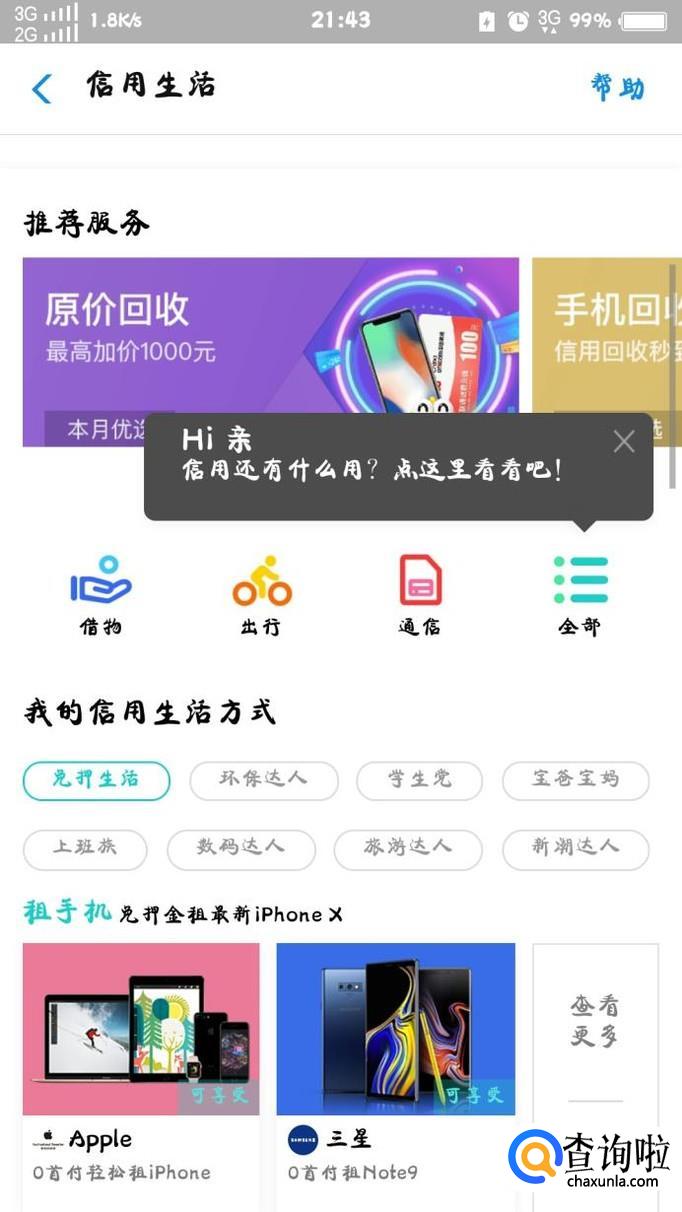Choose the 宝爸宝妈 chip
Viewport: 682px width, 1212px height.
[575, 780]
